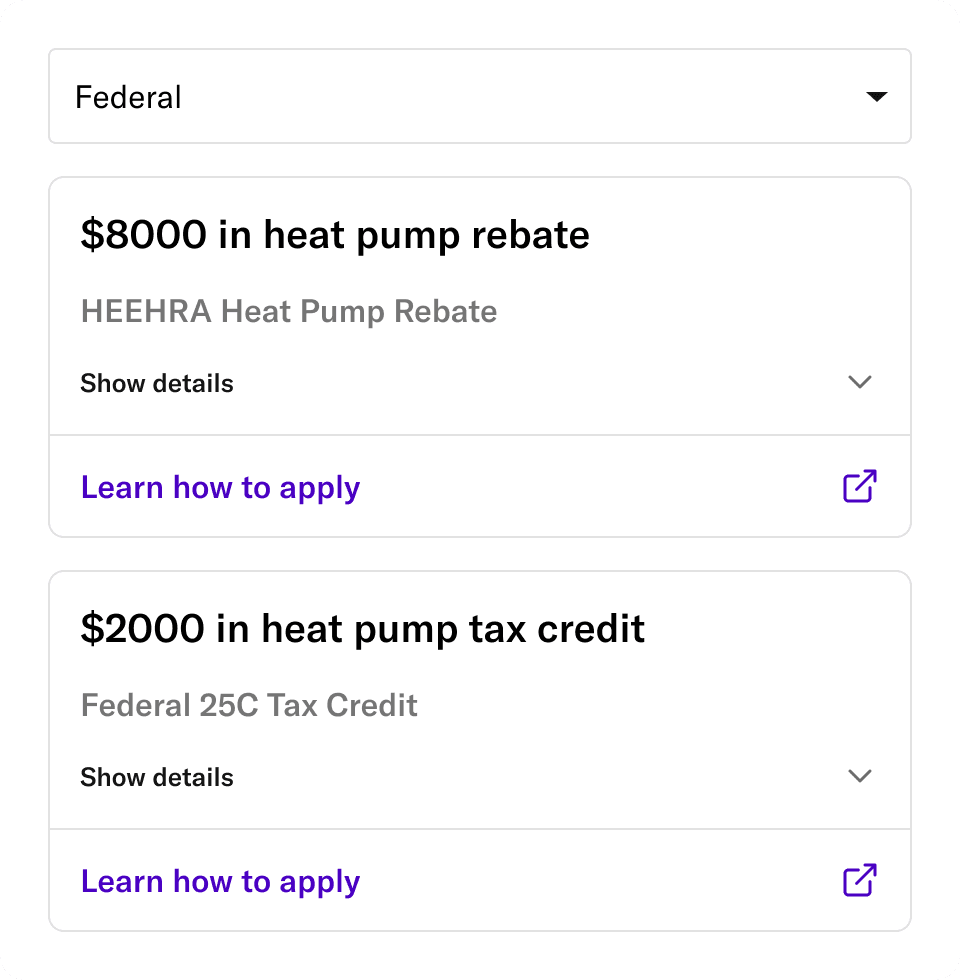Click the Federal label in the selector
Viewport: 960px width, 980px height.
(x=128, y=96)
